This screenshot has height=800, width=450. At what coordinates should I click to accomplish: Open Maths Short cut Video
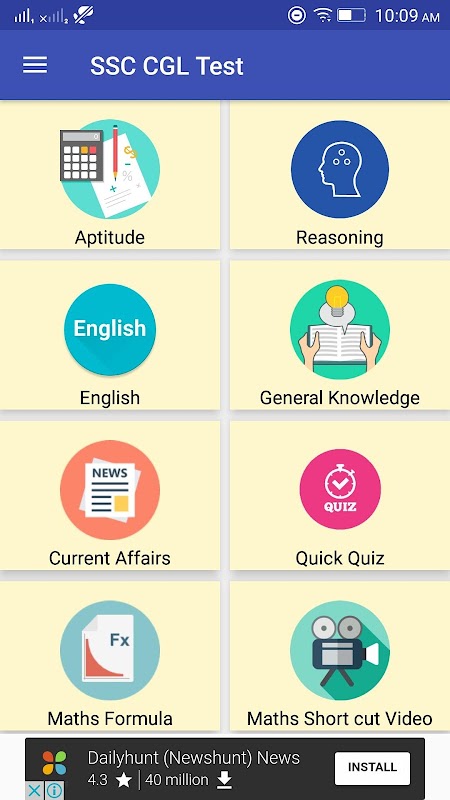click(340, 656)
